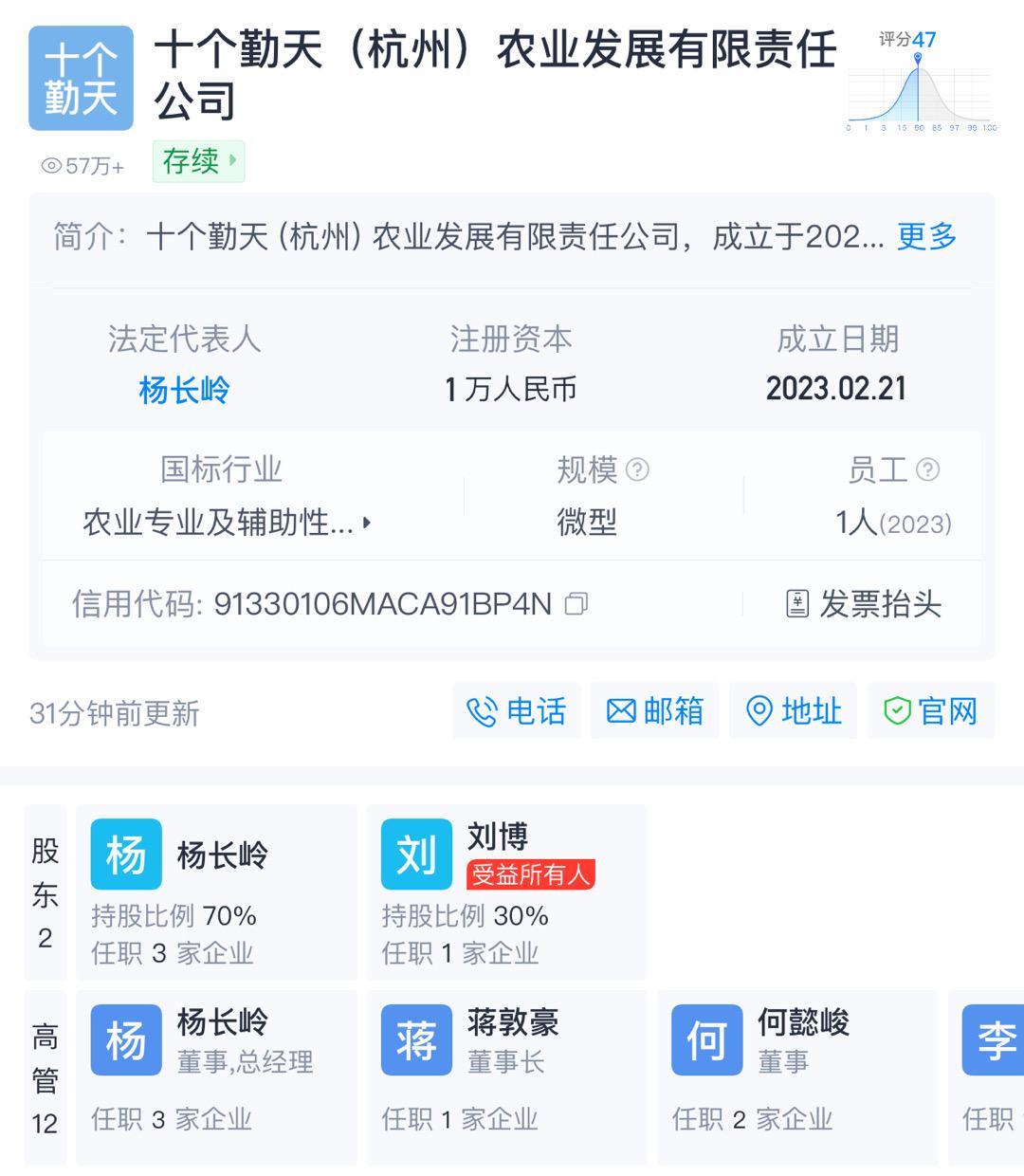Expand the 国标行业 industry classification
Screen dimensions: 1024x1176
[x=227, y=522]
